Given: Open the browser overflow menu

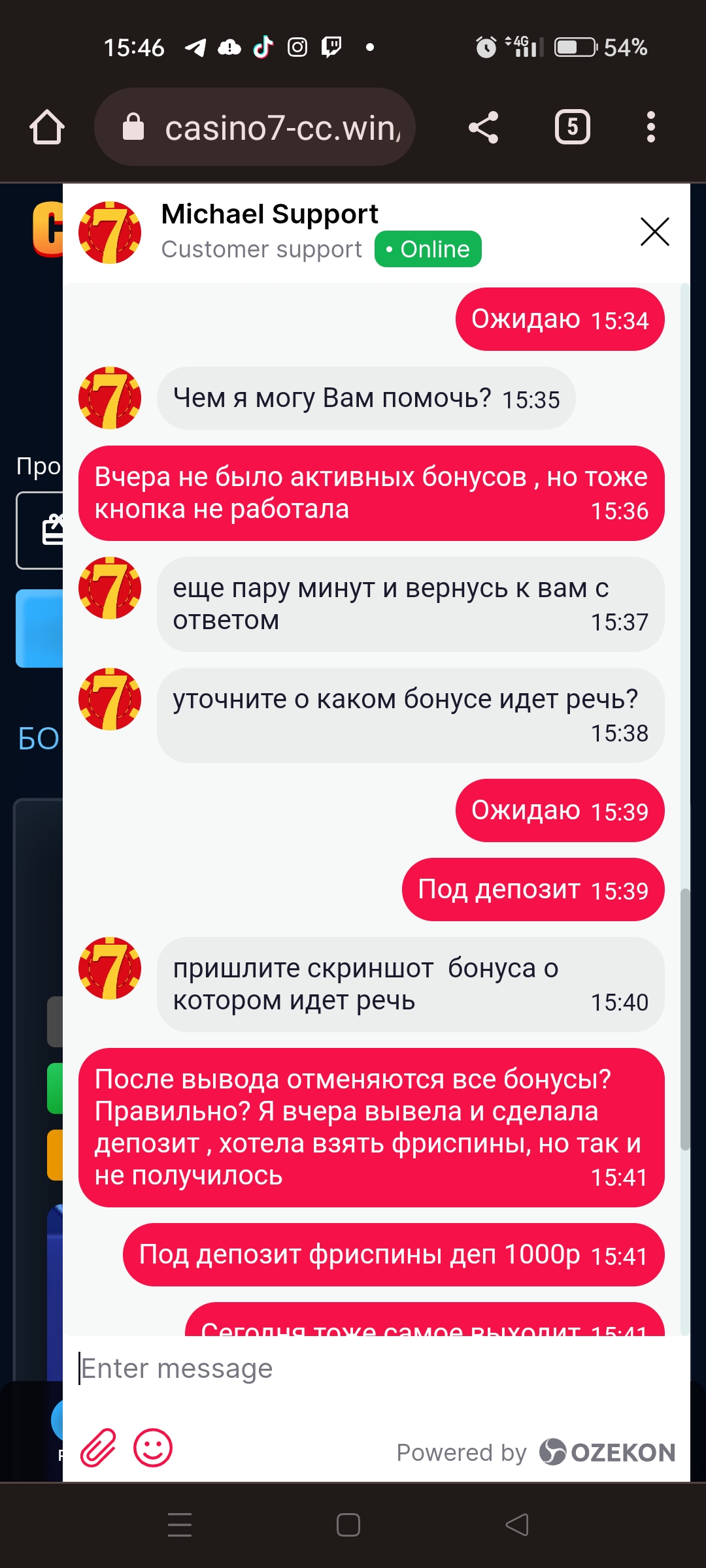Looking at the screenshot, I should pyautogui.click(x=650, y=127).
